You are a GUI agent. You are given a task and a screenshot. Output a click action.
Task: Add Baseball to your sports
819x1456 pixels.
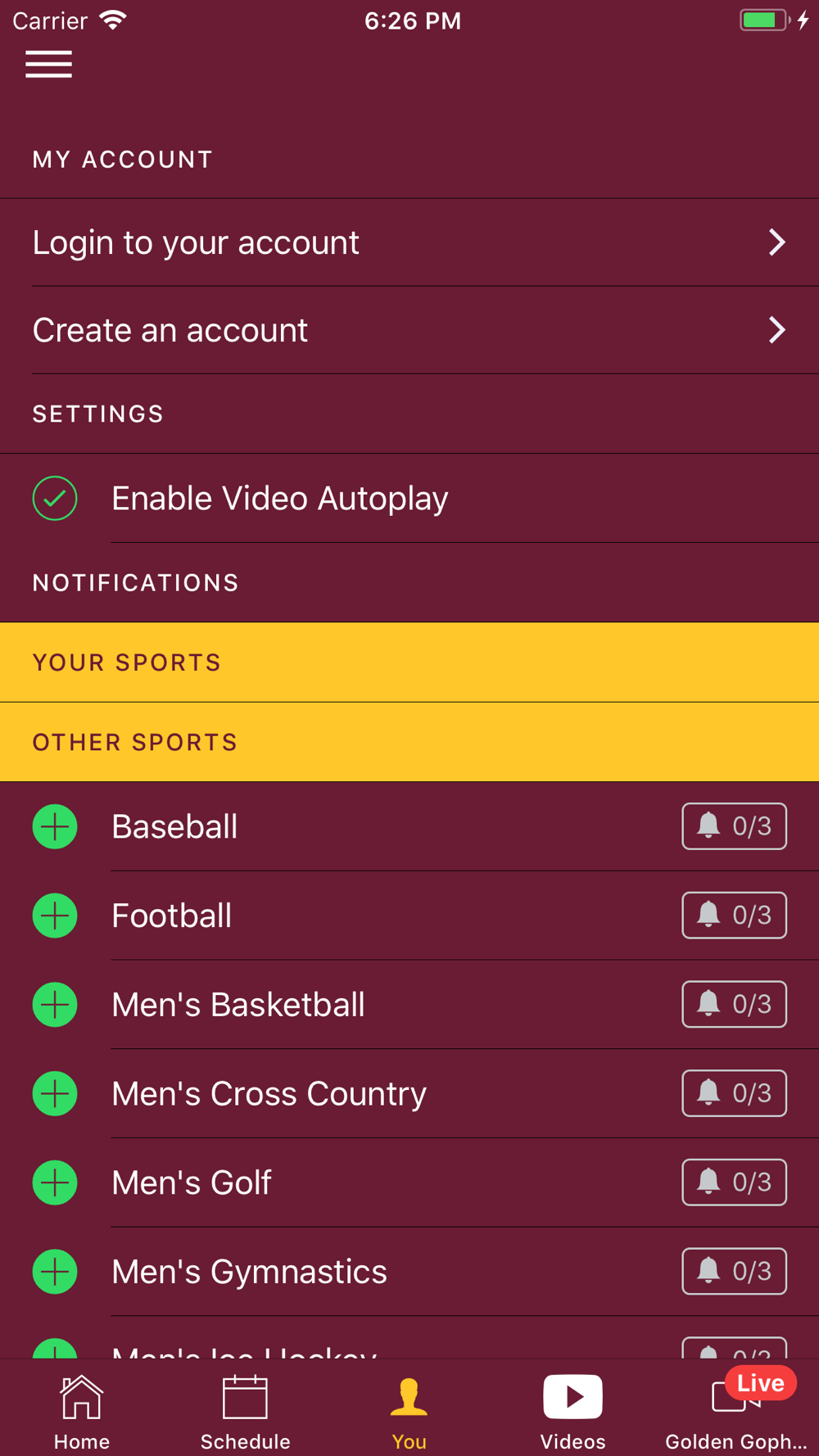coord(55,826)
